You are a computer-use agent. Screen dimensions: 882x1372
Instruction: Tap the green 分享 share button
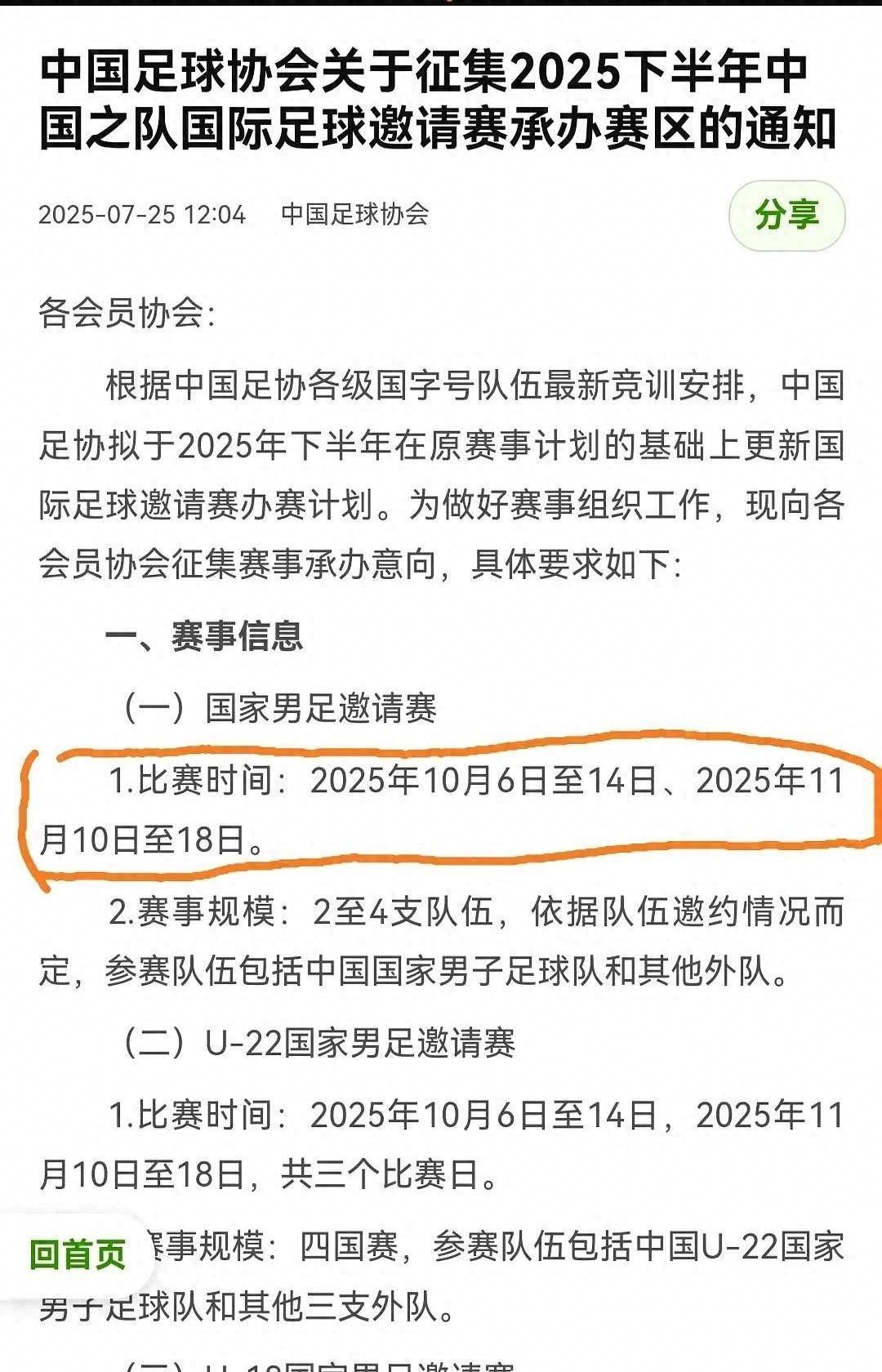pos(786,216)
